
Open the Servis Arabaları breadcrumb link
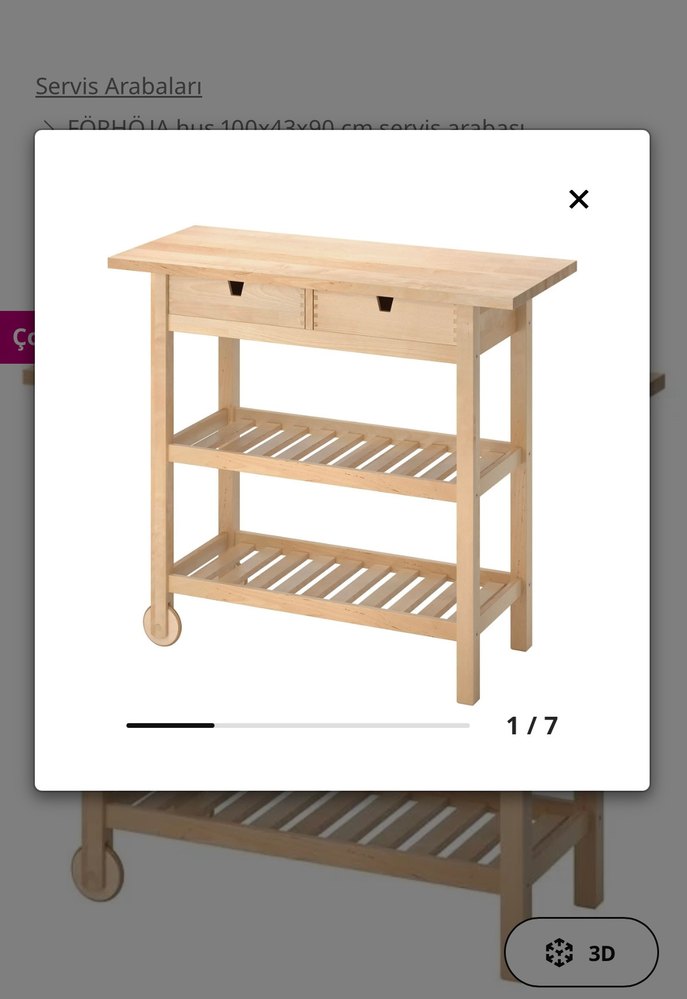(119, 86)
